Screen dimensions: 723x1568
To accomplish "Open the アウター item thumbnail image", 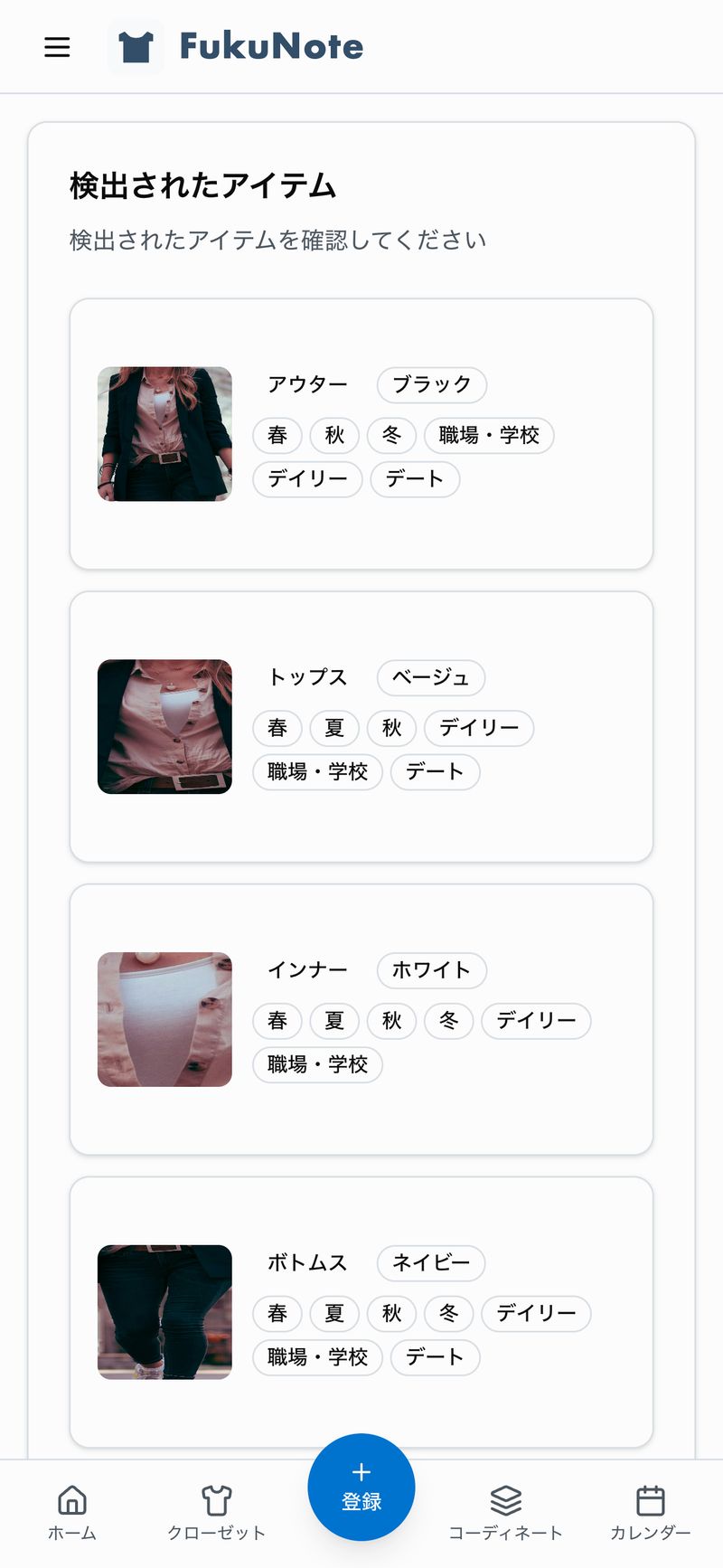I will [x=164, y=433].
